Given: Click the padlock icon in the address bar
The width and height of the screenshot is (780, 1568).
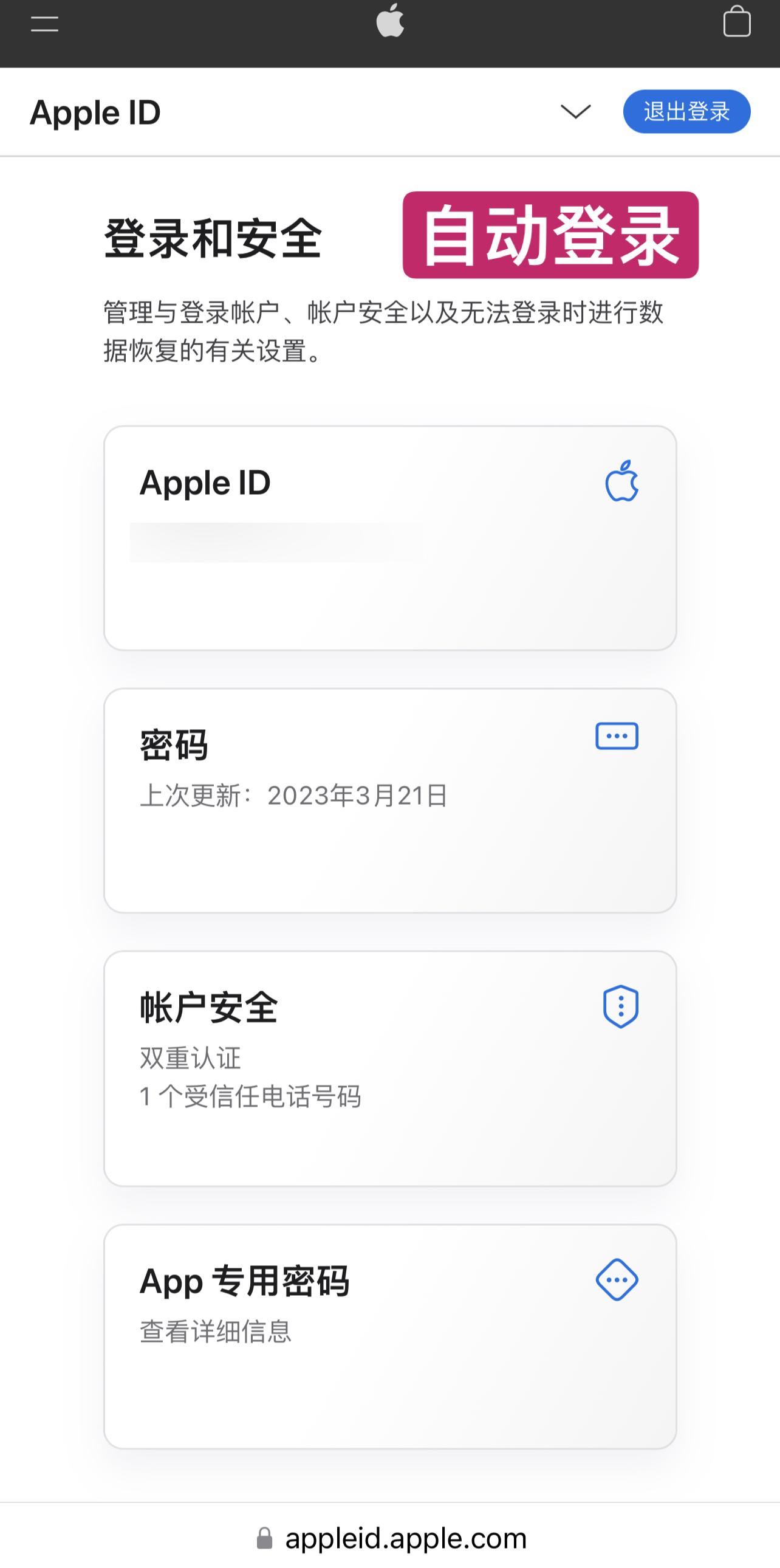Looking at the screenshot, I should pyautogui.click(x=266, y=1537).
